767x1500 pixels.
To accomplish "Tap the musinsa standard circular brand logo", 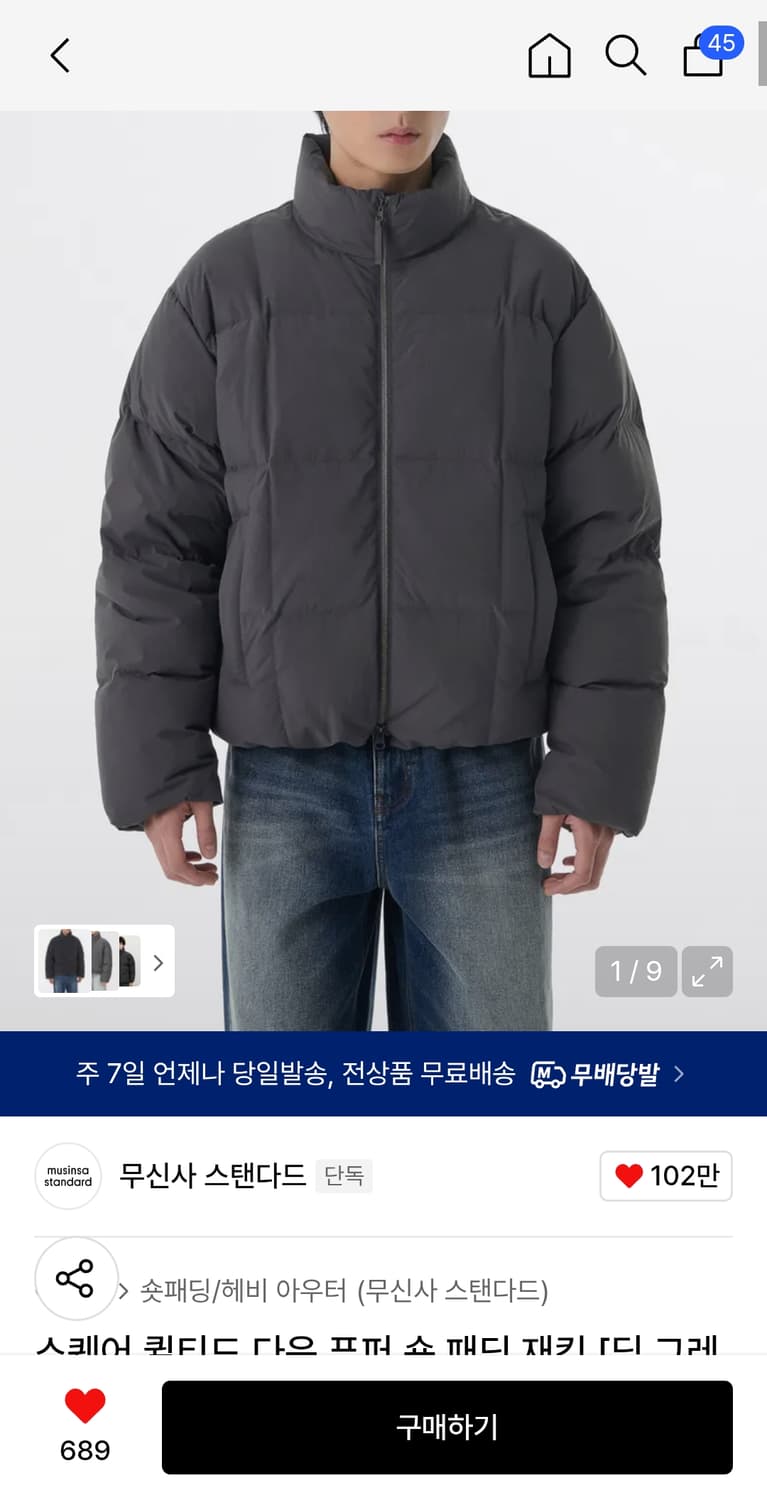I will (67, 1176).
